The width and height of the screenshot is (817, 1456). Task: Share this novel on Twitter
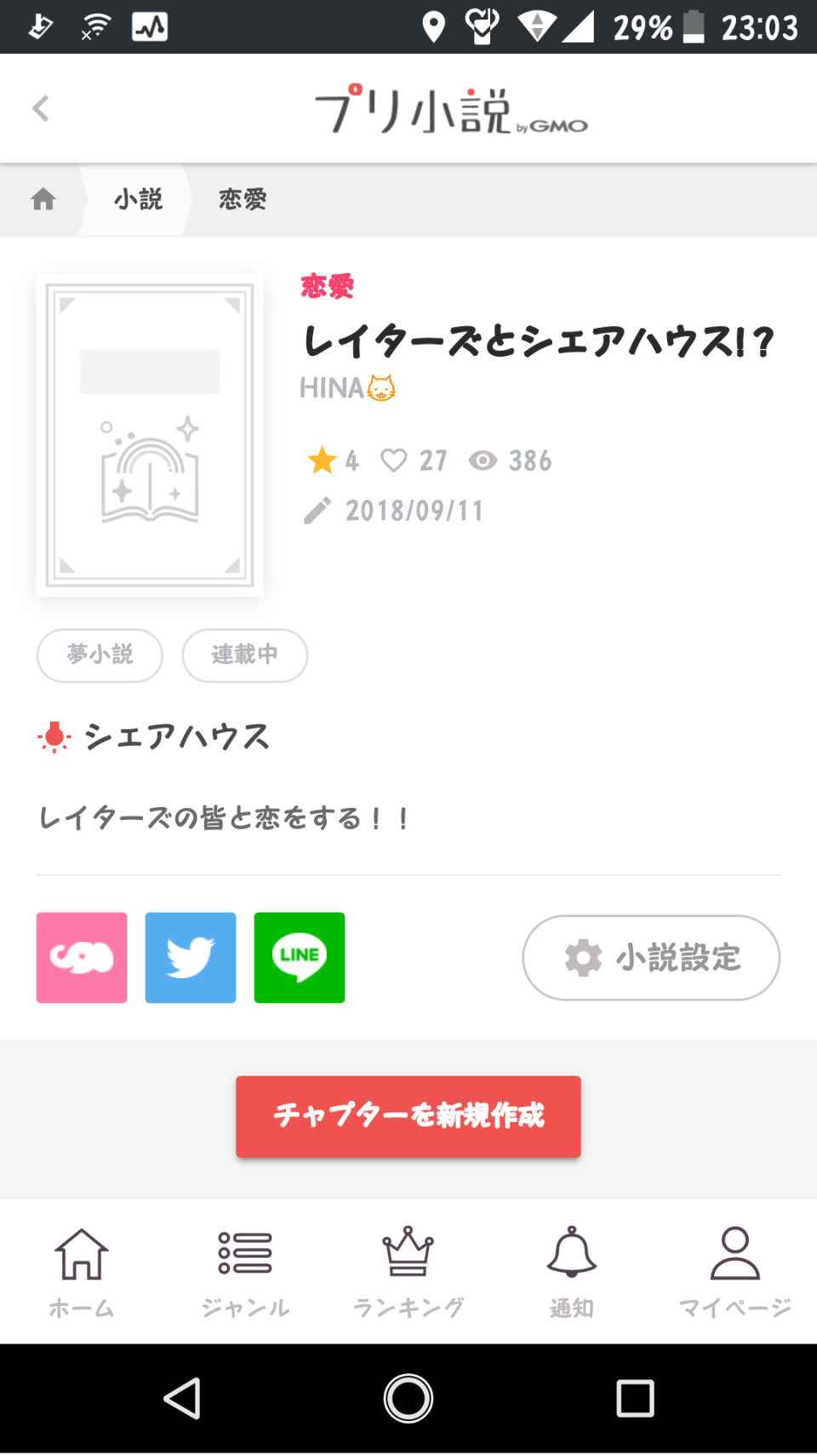coord(191,957)
